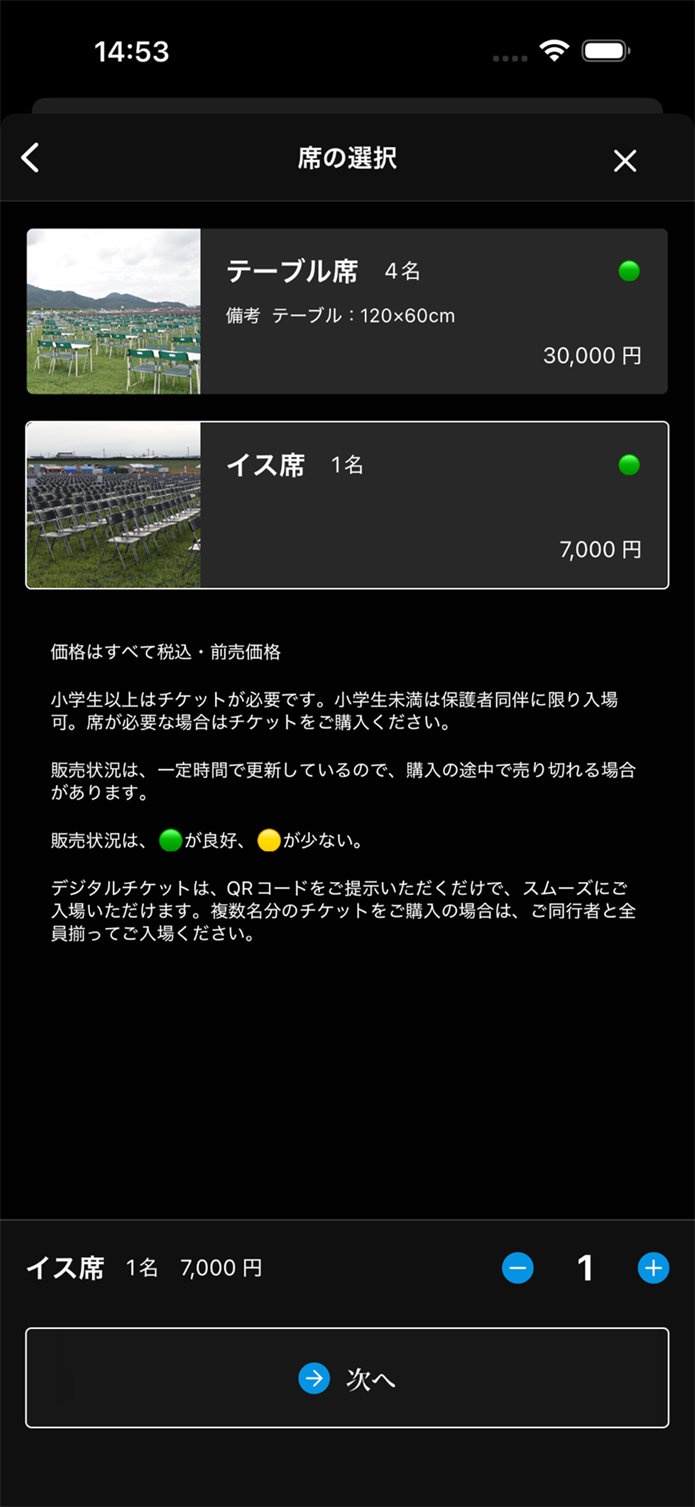Viewport: 695px width, 1507px height.
Task: Increase the ticket quantity with plus
Action: point(653,1268)
